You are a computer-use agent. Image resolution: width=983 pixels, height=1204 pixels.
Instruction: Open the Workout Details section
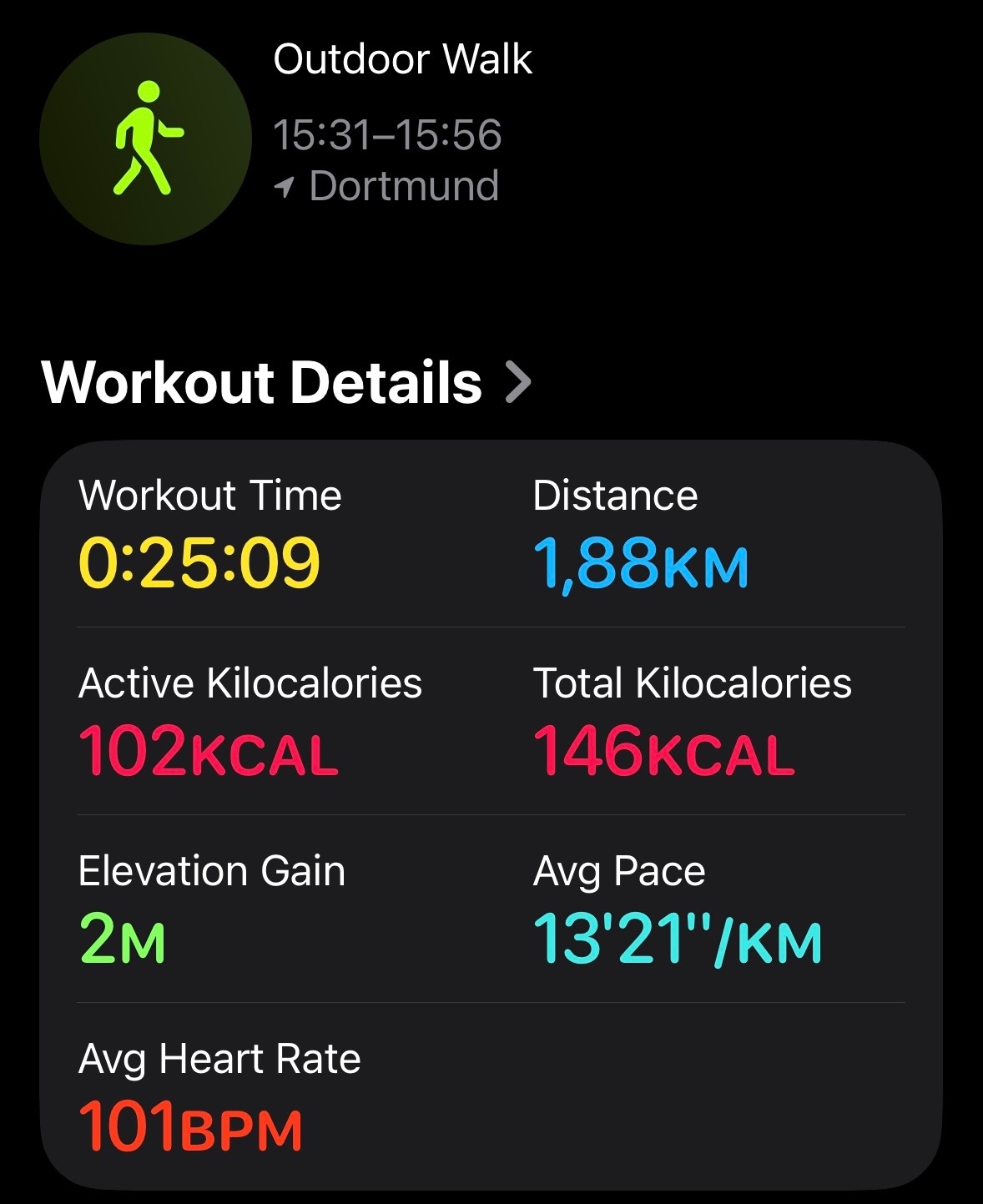click(286, 383)
